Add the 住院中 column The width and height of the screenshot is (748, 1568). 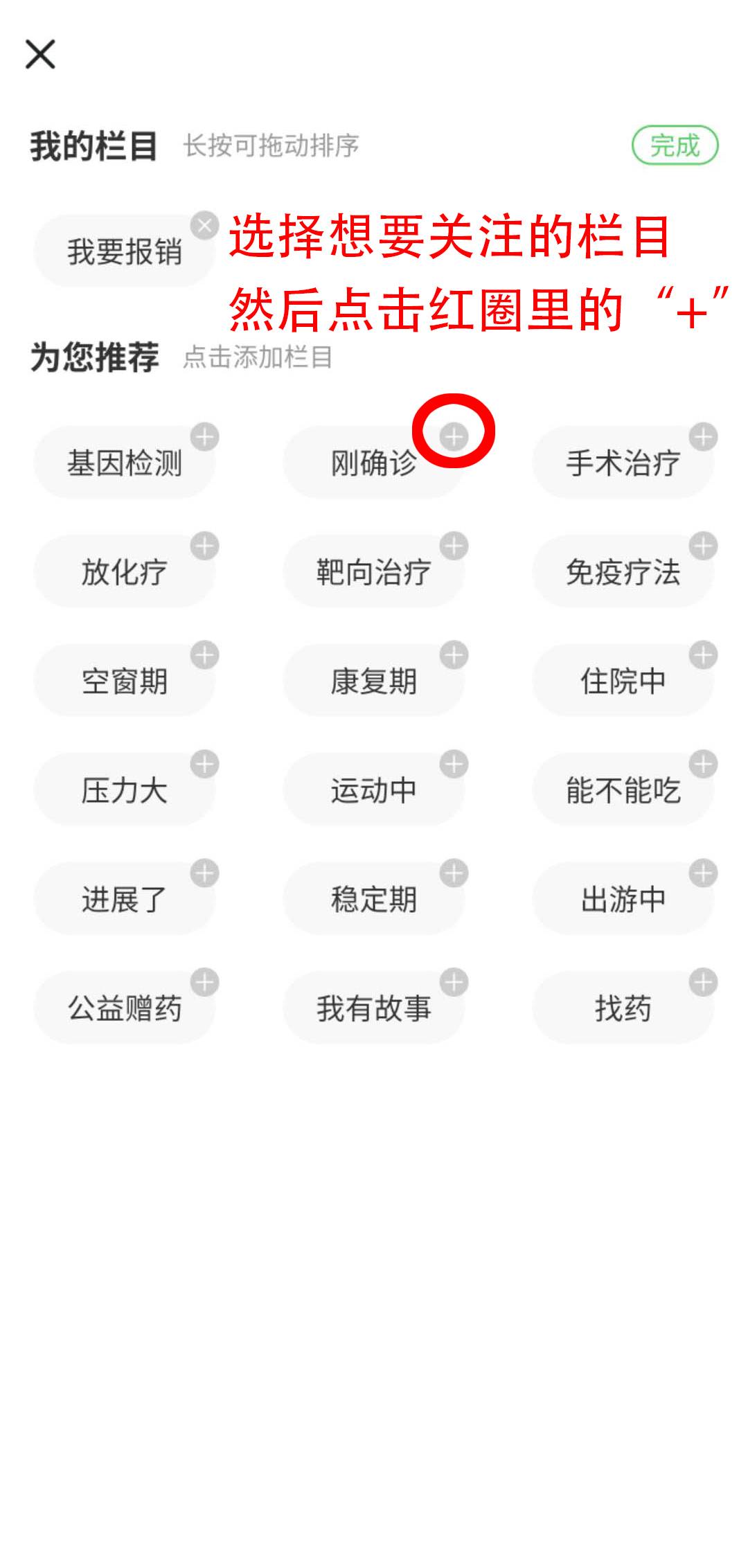tap(703, 655)
